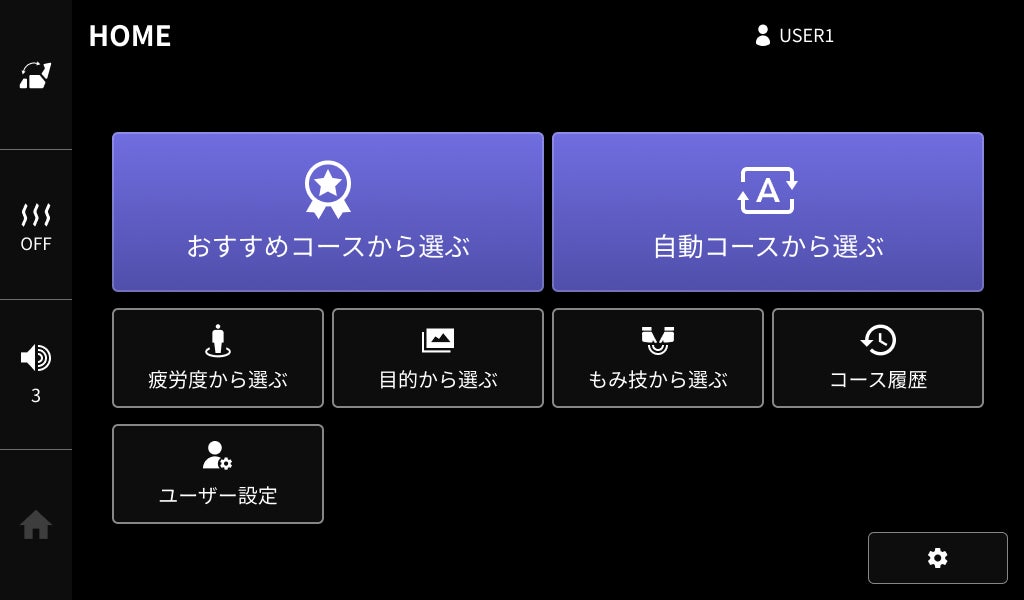Select もみ技から選ぶ
This screenshot has height=600, width=1024.
(x=658, y=358)
